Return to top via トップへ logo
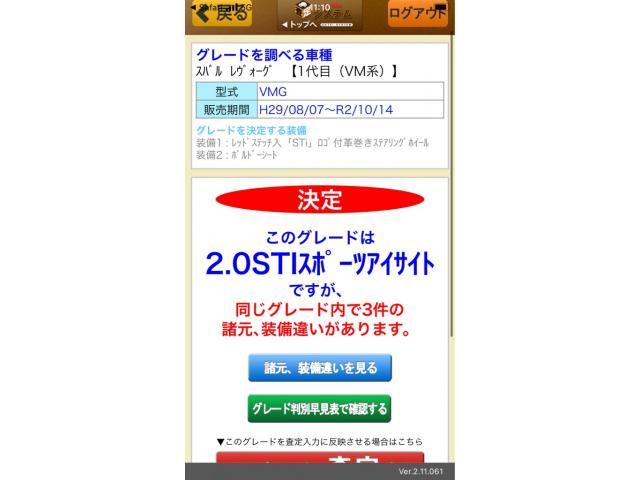This screenshot has height=480, width=640. [319, 17]
